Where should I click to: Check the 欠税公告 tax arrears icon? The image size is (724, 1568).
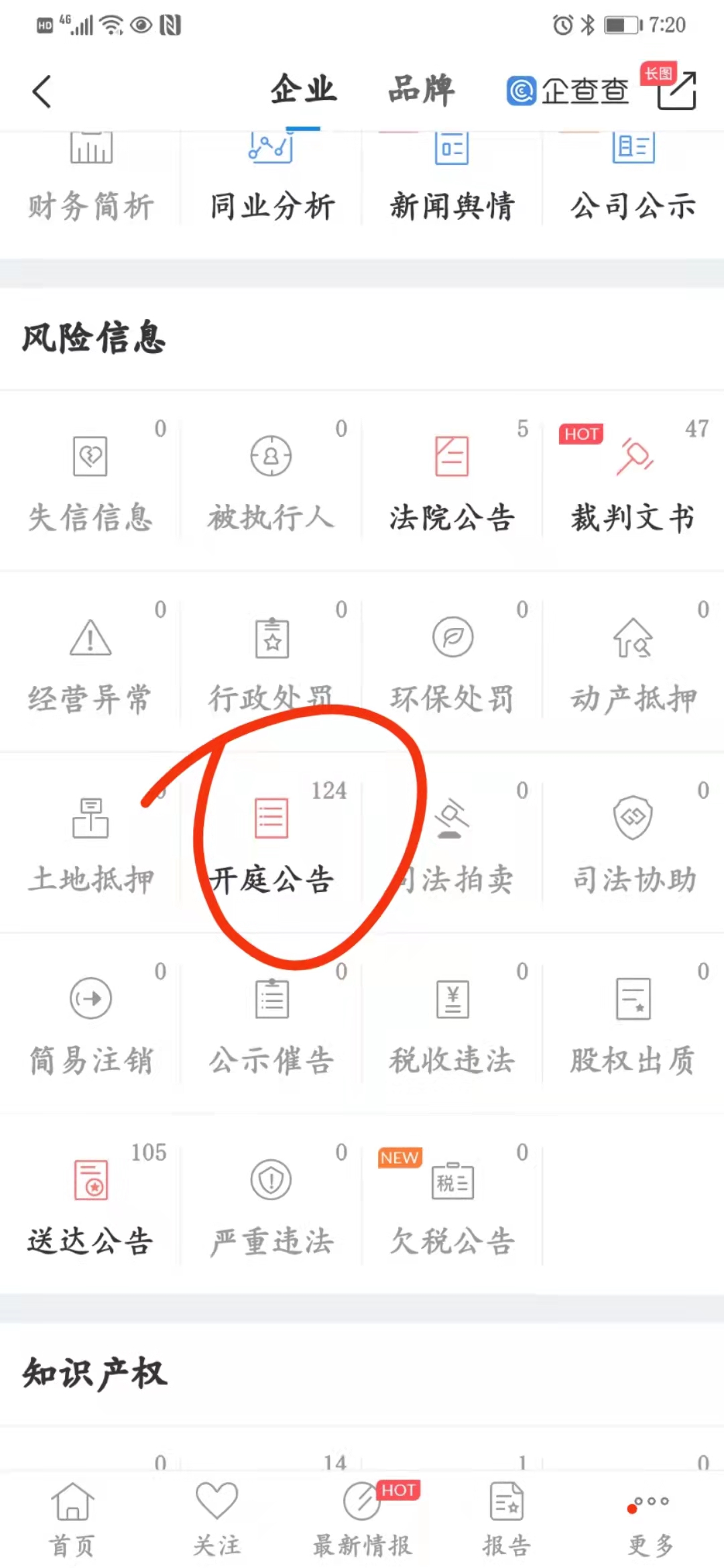(x=452, y=1203)
